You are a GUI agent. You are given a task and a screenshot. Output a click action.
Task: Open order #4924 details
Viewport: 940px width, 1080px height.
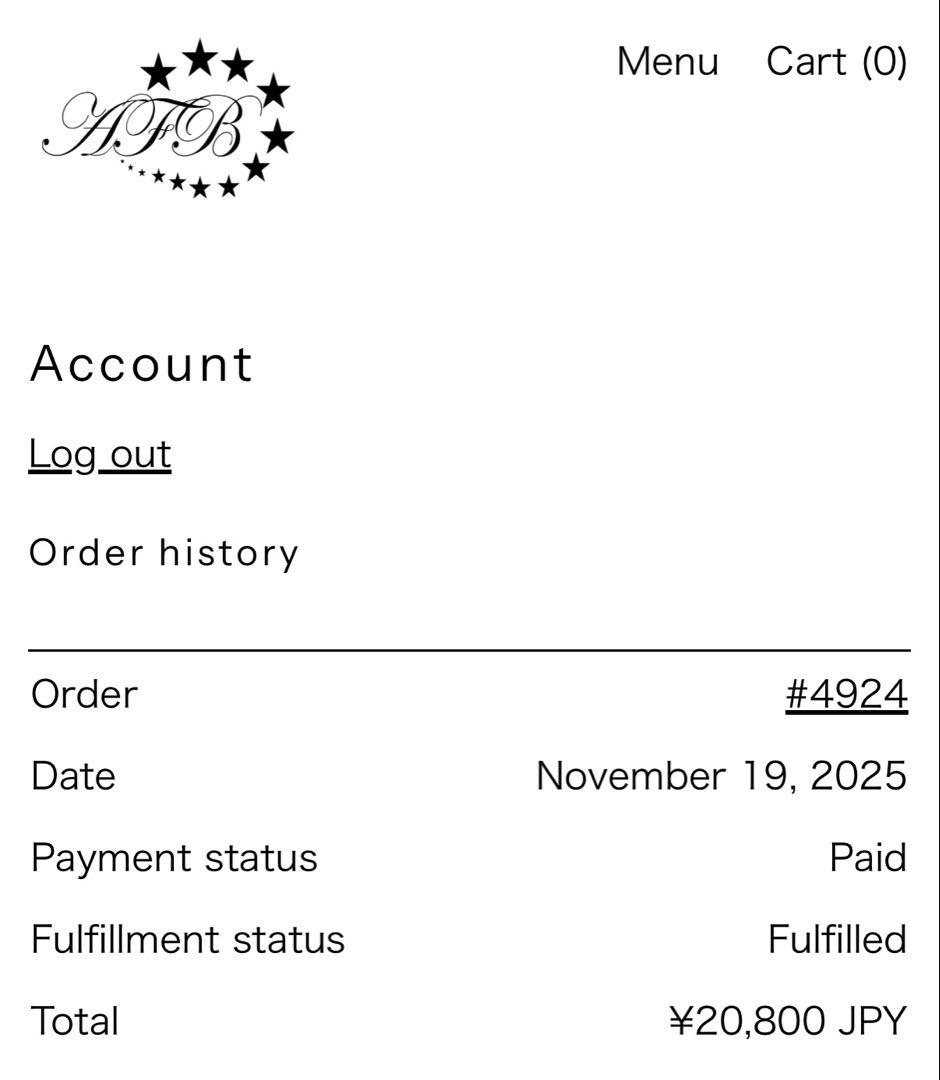click(846, 694)
